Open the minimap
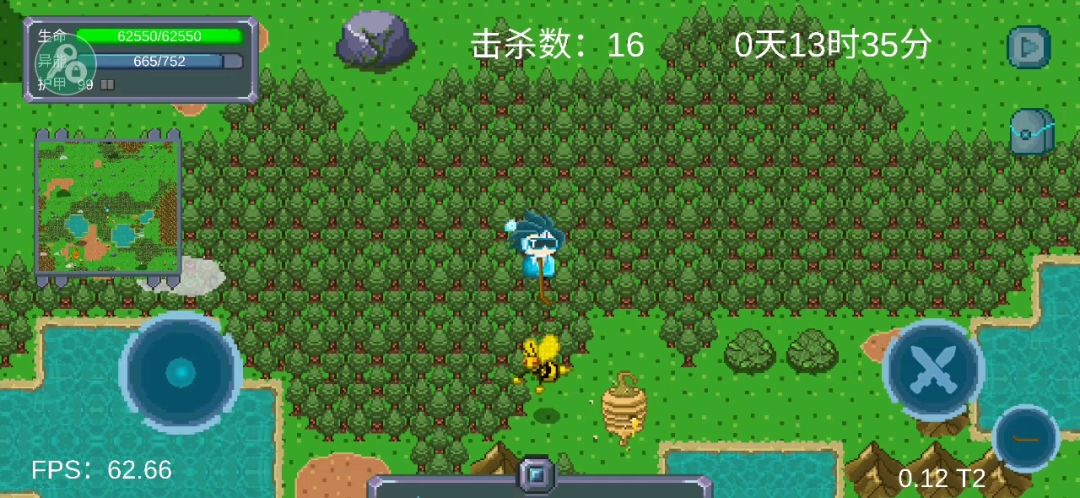1080x498 pixels. point(108,207)
